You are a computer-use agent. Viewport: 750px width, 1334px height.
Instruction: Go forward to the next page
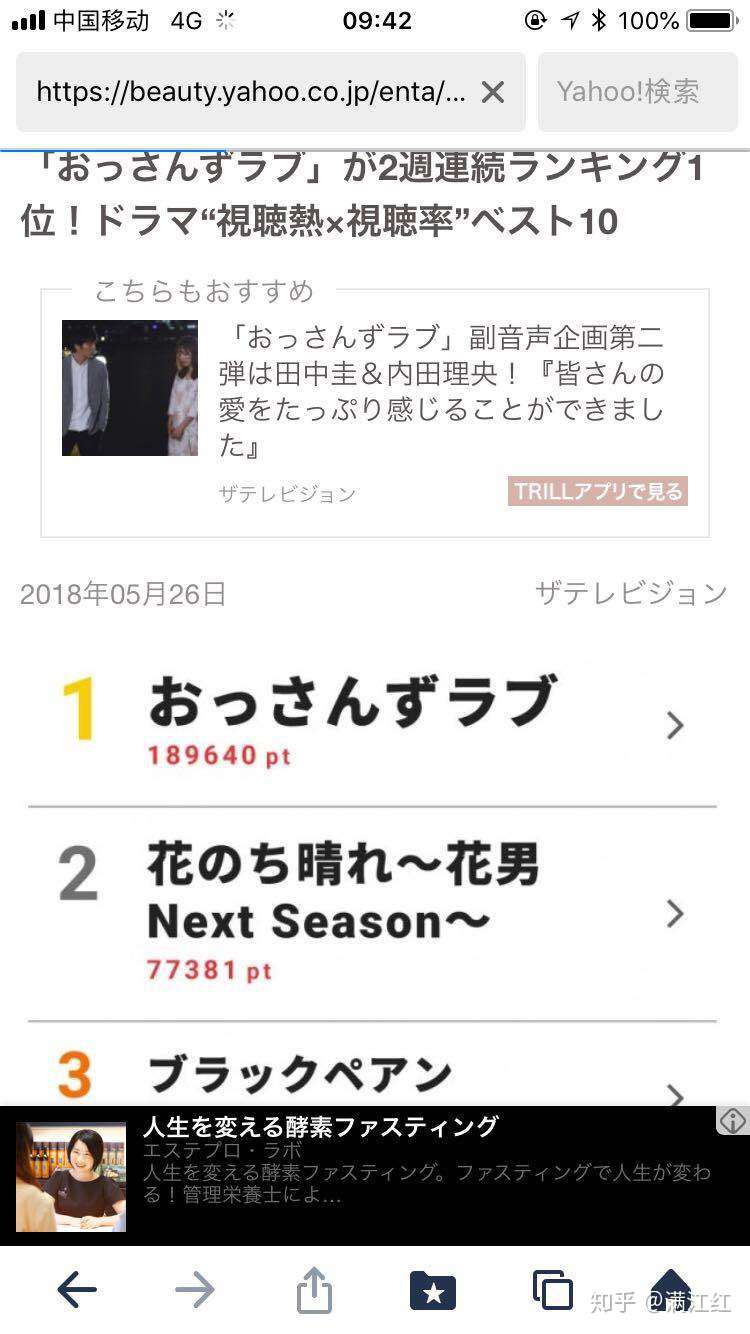point(195,1290)
